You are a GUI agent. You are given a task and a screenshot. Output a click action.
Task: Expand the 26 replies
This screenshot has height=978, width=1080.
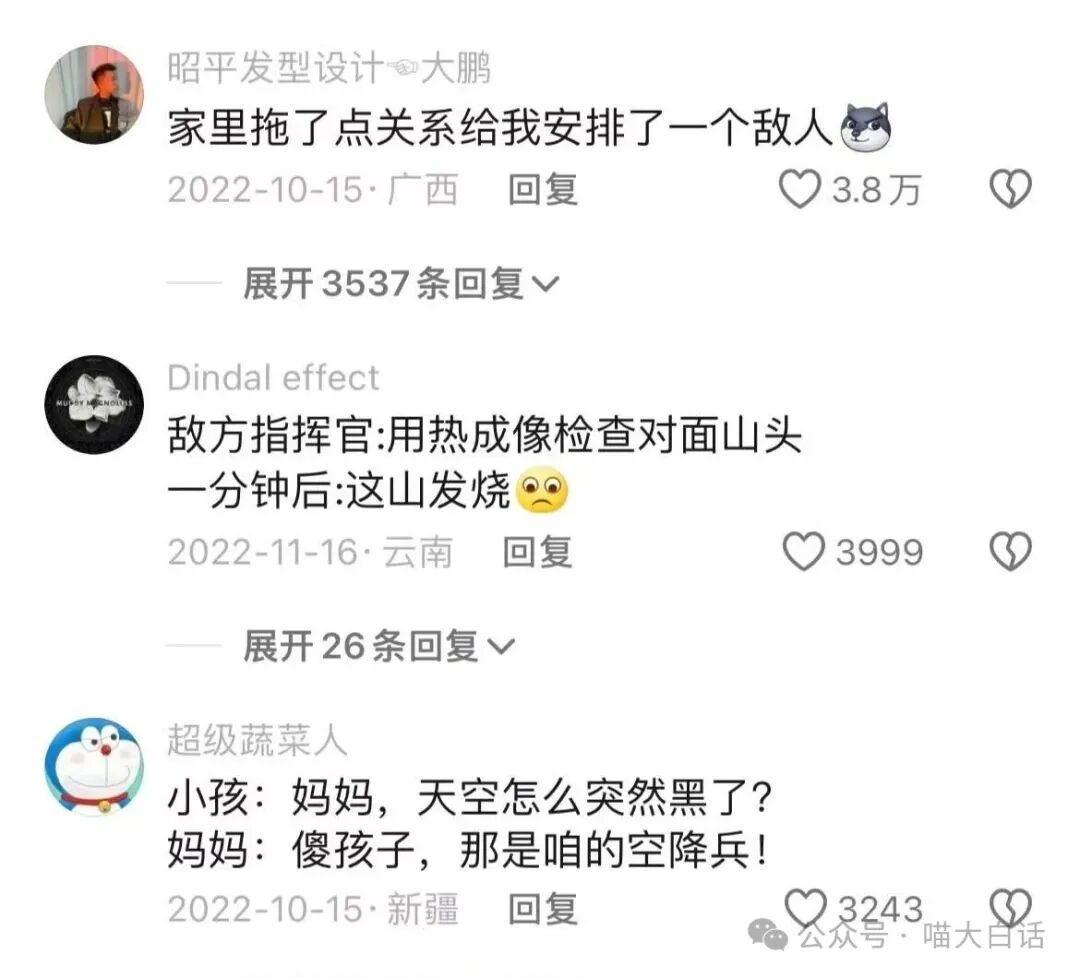(x=378, y=647)
